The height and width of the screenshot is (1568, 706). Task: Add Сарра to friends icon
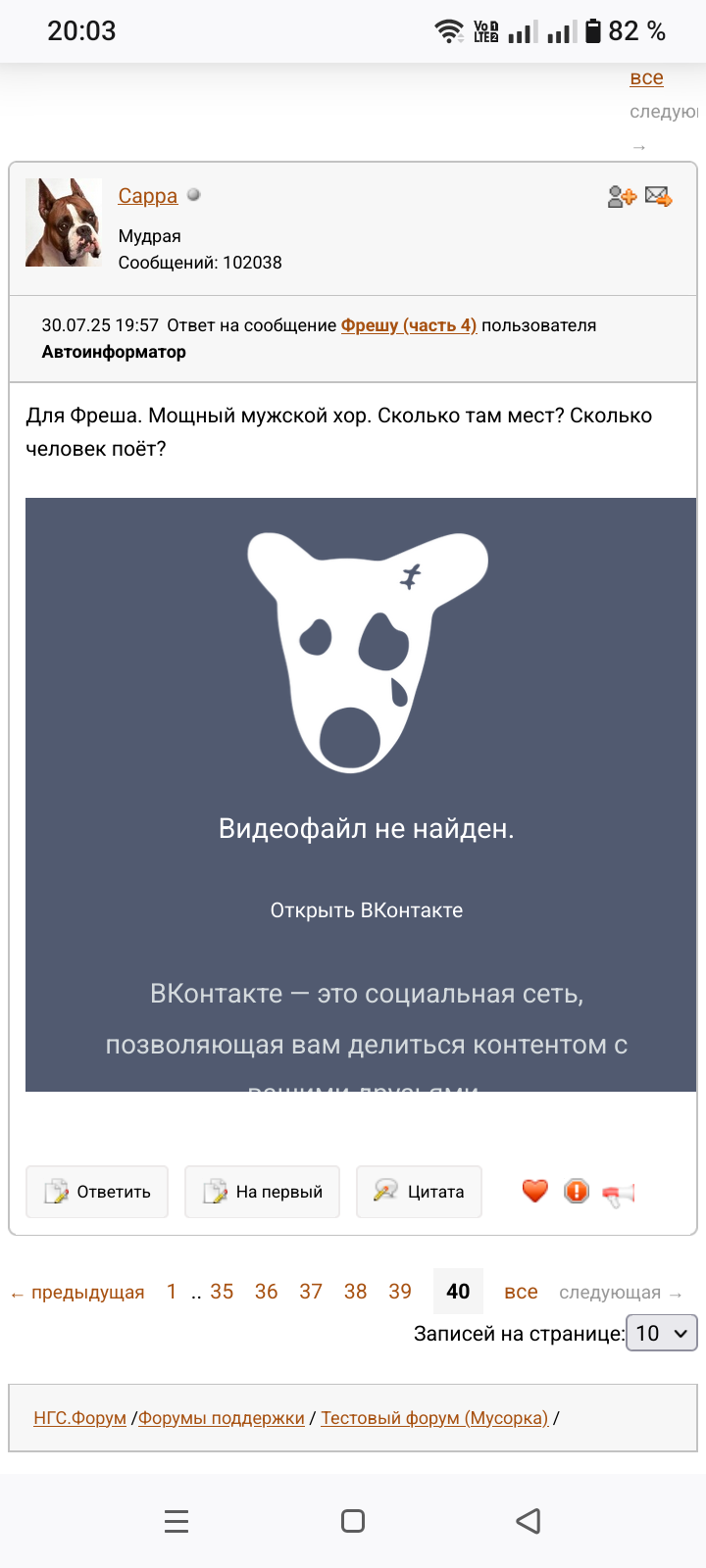point(622,197)
